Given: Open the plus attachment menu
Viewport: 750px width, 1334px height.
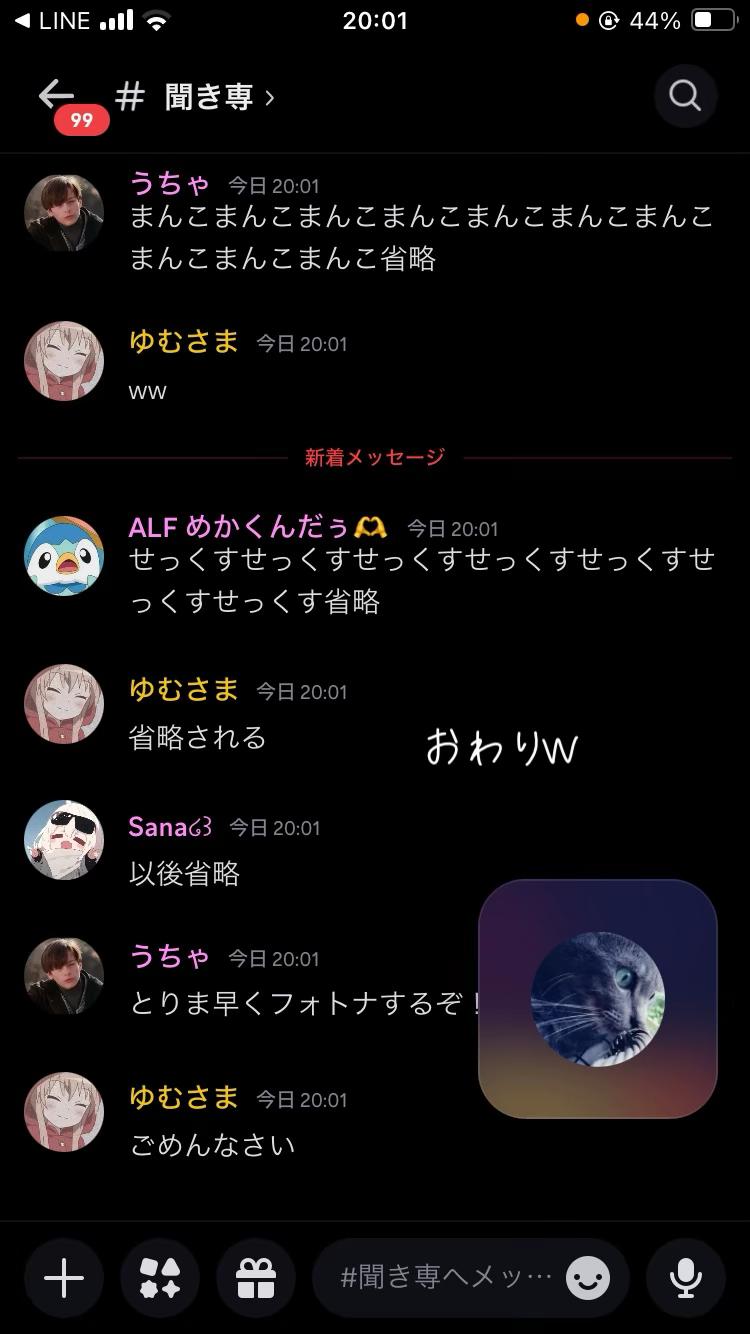Looking at the screenshot, I should click(64, 1278).
